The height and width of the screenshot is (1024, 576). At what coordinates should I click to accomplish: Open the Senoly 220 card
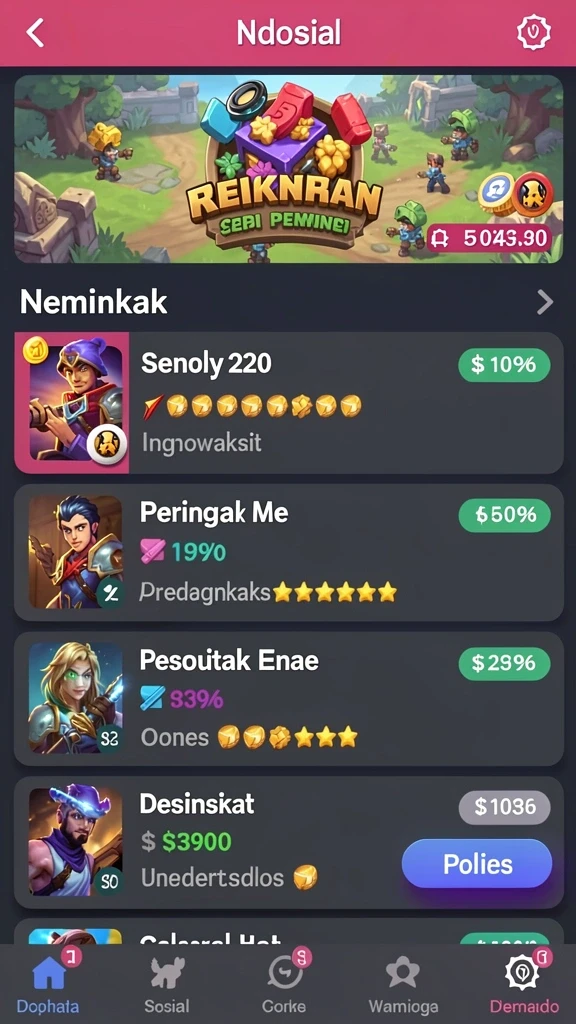click(x=288, y=403)
